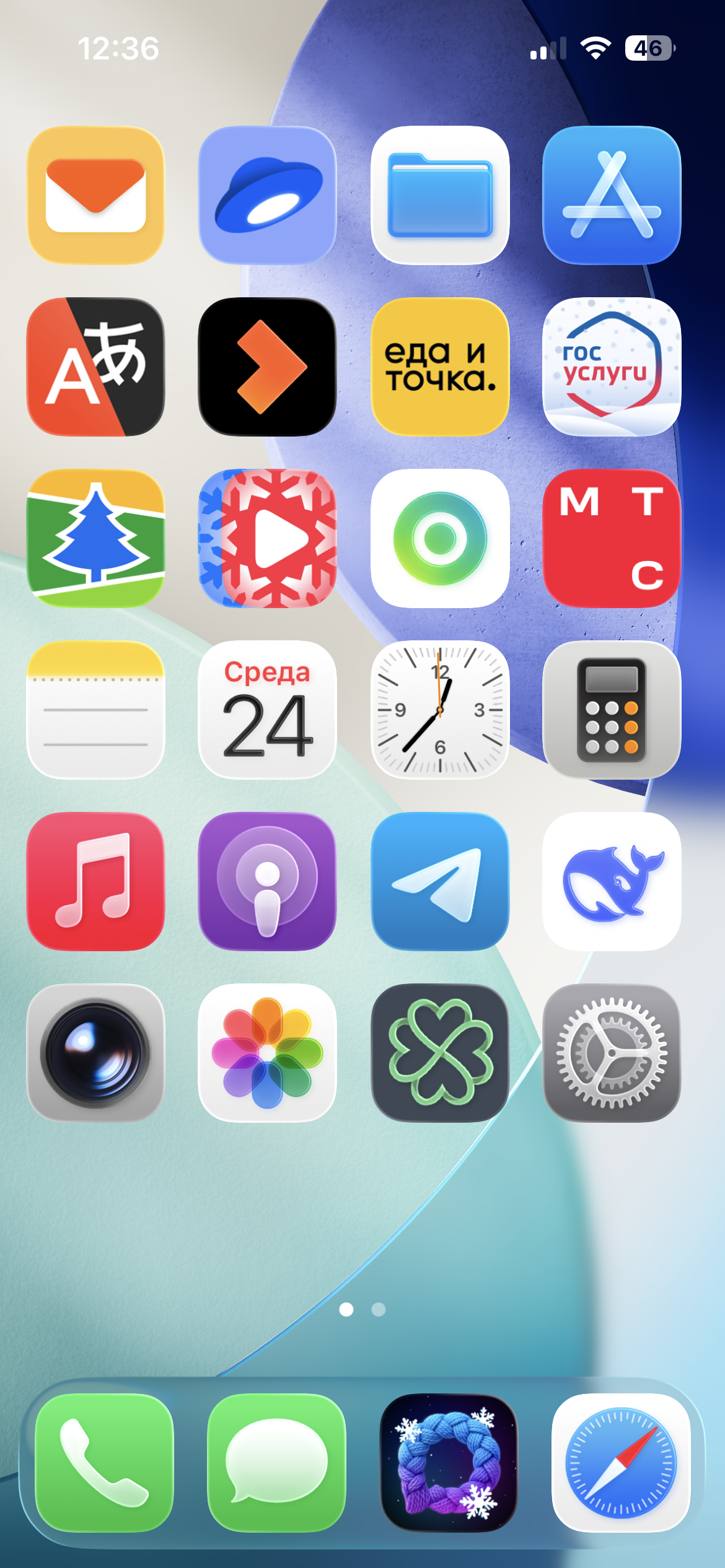This screenshot has height=1568, width=725.
Task: Launch Yandex Disk app
Action: (267, 195)
